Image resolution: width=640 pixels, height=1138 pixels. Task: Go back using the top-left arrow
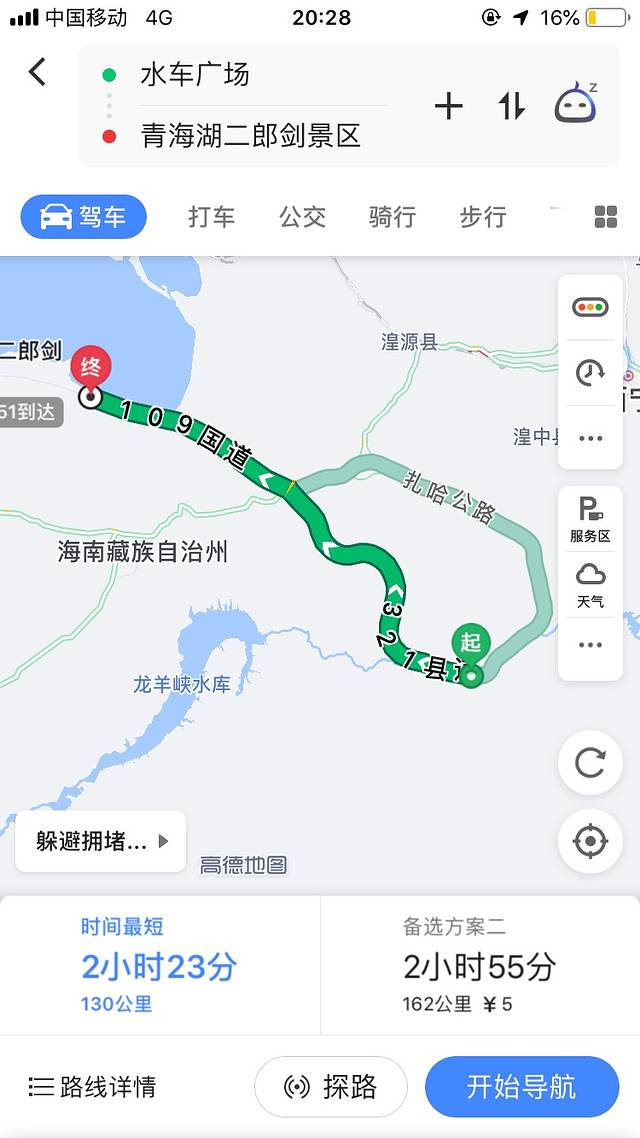37,72
